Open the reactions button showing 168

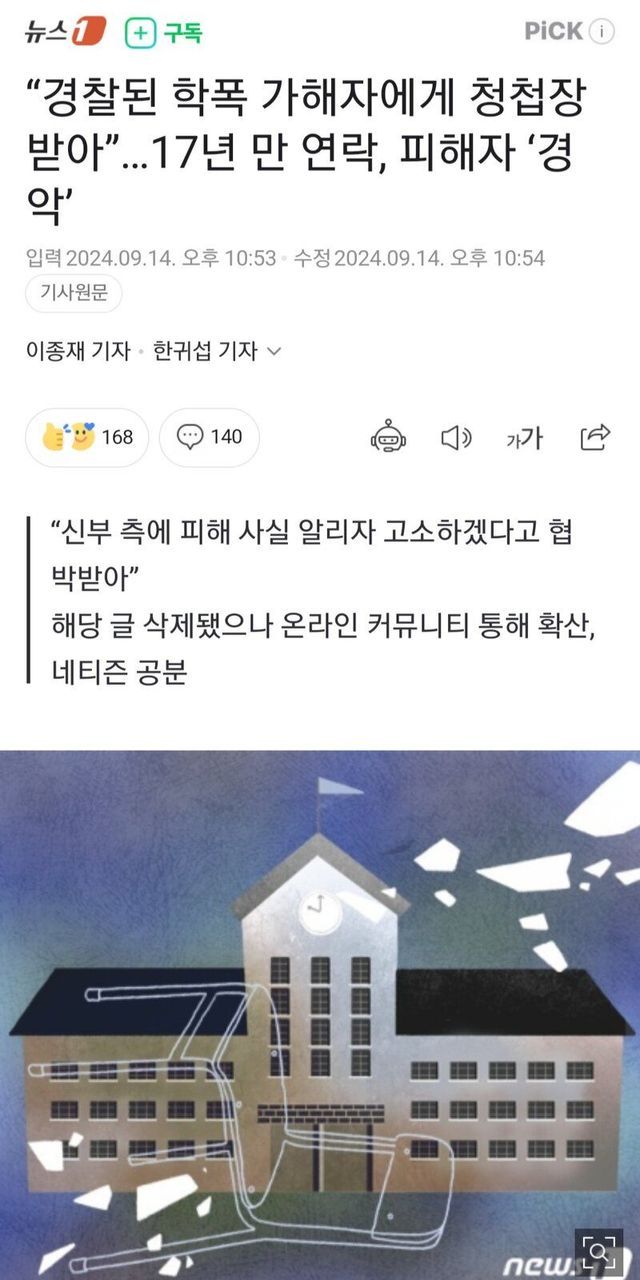coord(87,437)
